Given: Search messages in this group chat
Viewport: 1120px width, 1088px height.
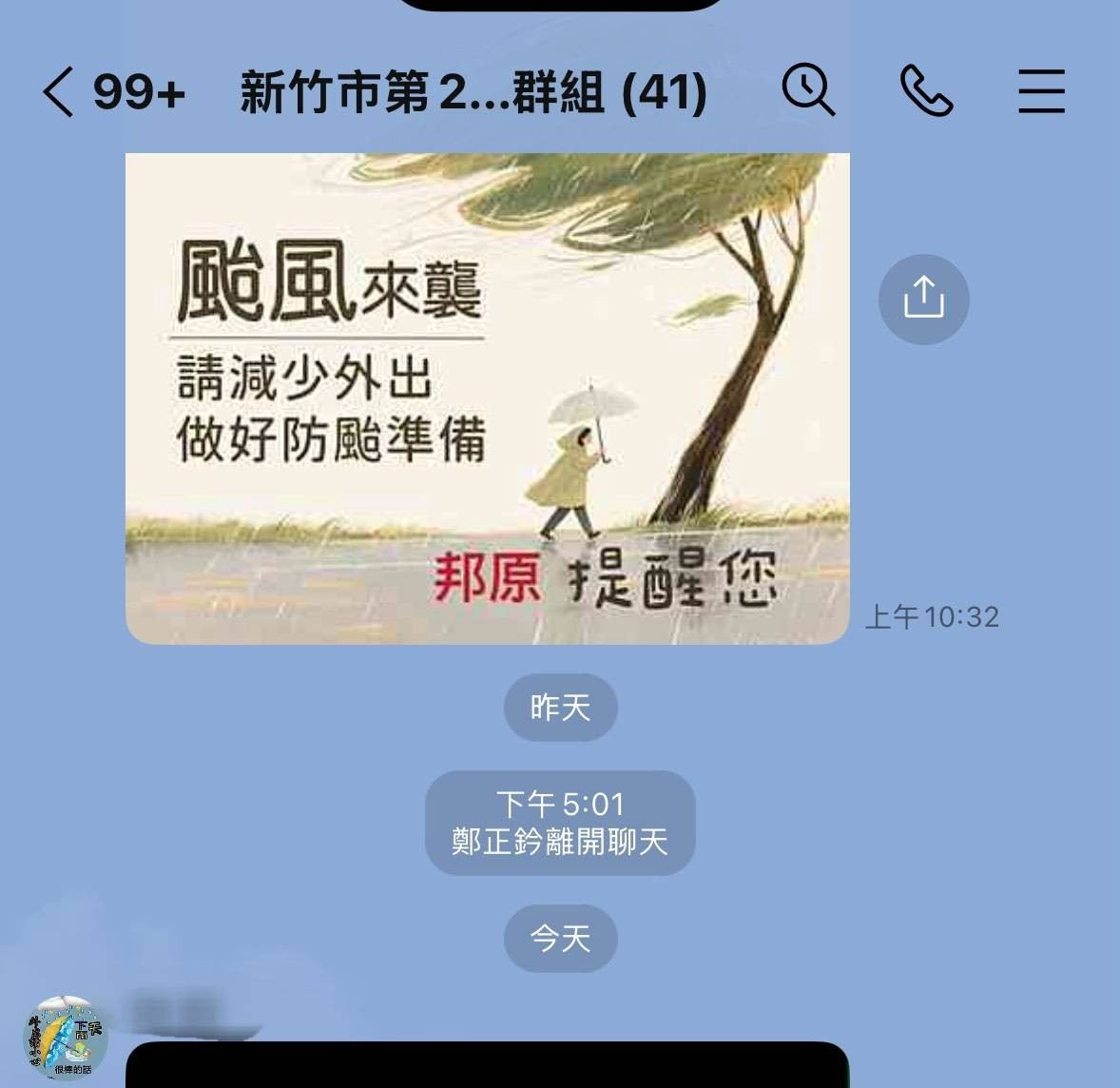Looking at the screenshot, I should 808,90.
